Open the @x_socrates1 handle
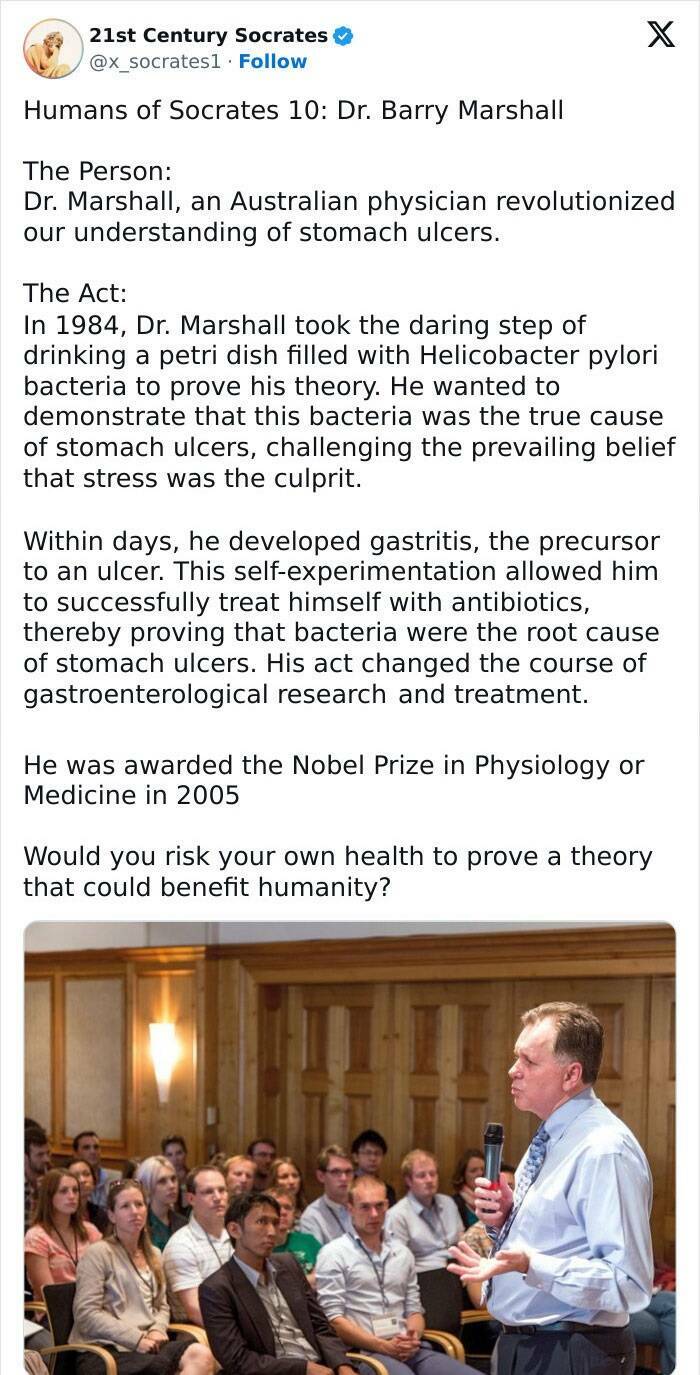Image resolution: width=700 pixels, height=1375 pixels. click(157, 62)
